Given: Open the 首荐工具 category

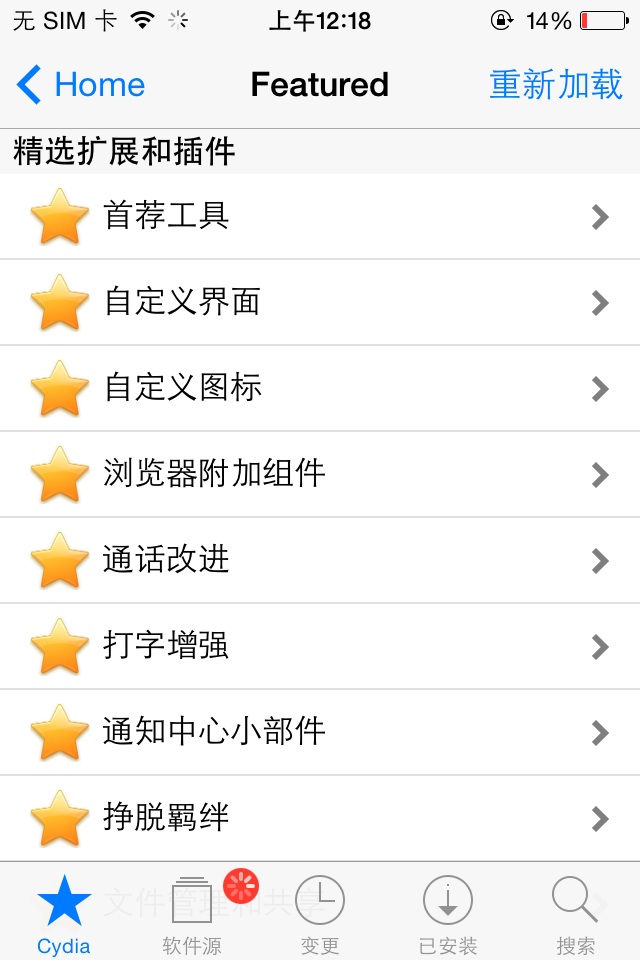Looking at the screenshot, I should tap(320, 216).
